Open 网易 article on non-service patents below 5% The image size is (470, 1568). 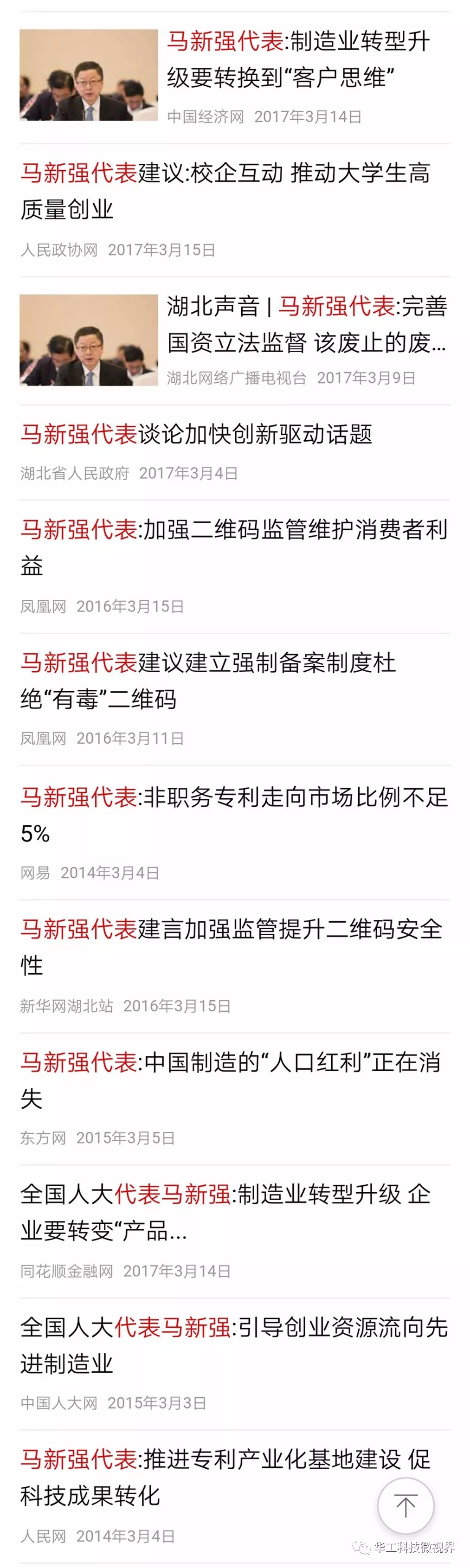234,814
